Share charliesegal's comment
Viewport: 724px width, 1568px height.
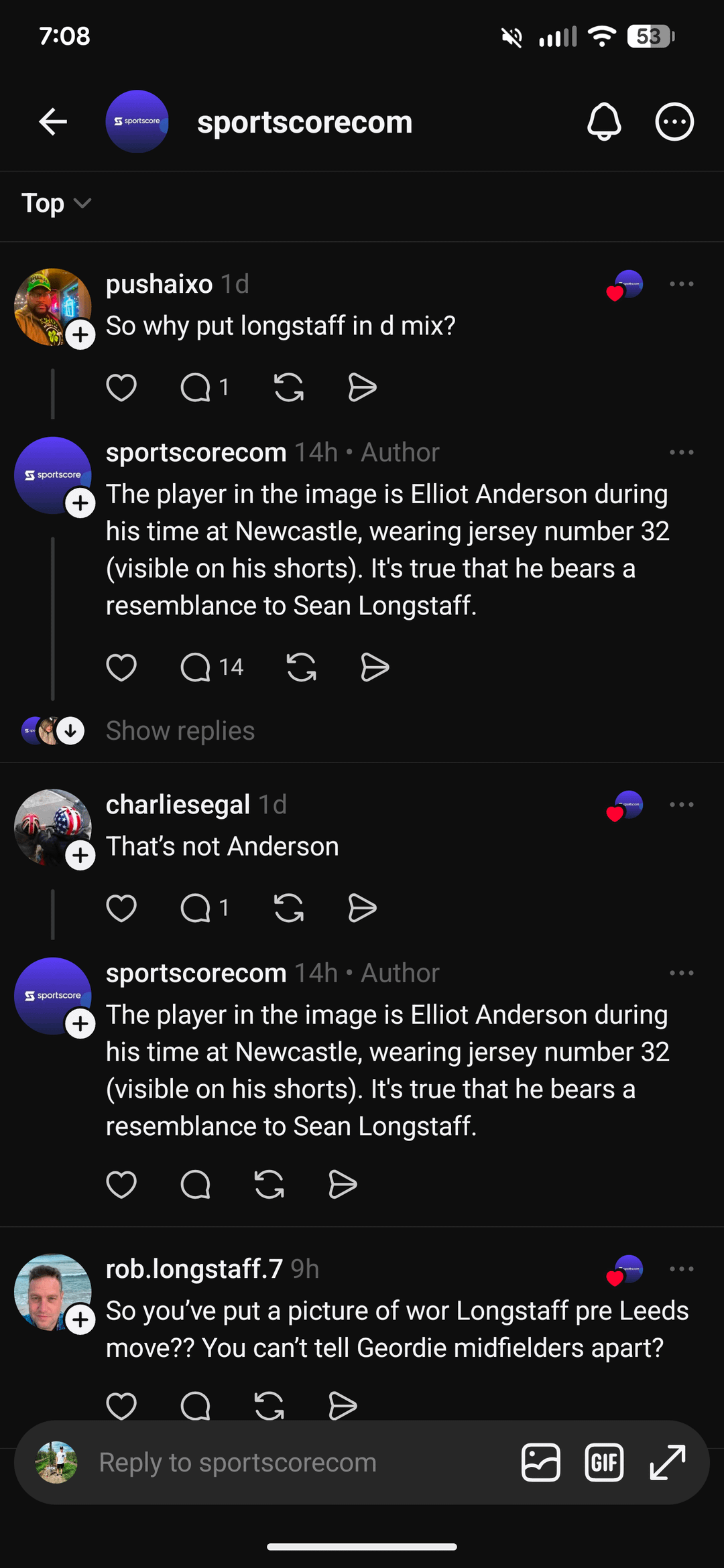pyautogui.click(x=362, y=908)
